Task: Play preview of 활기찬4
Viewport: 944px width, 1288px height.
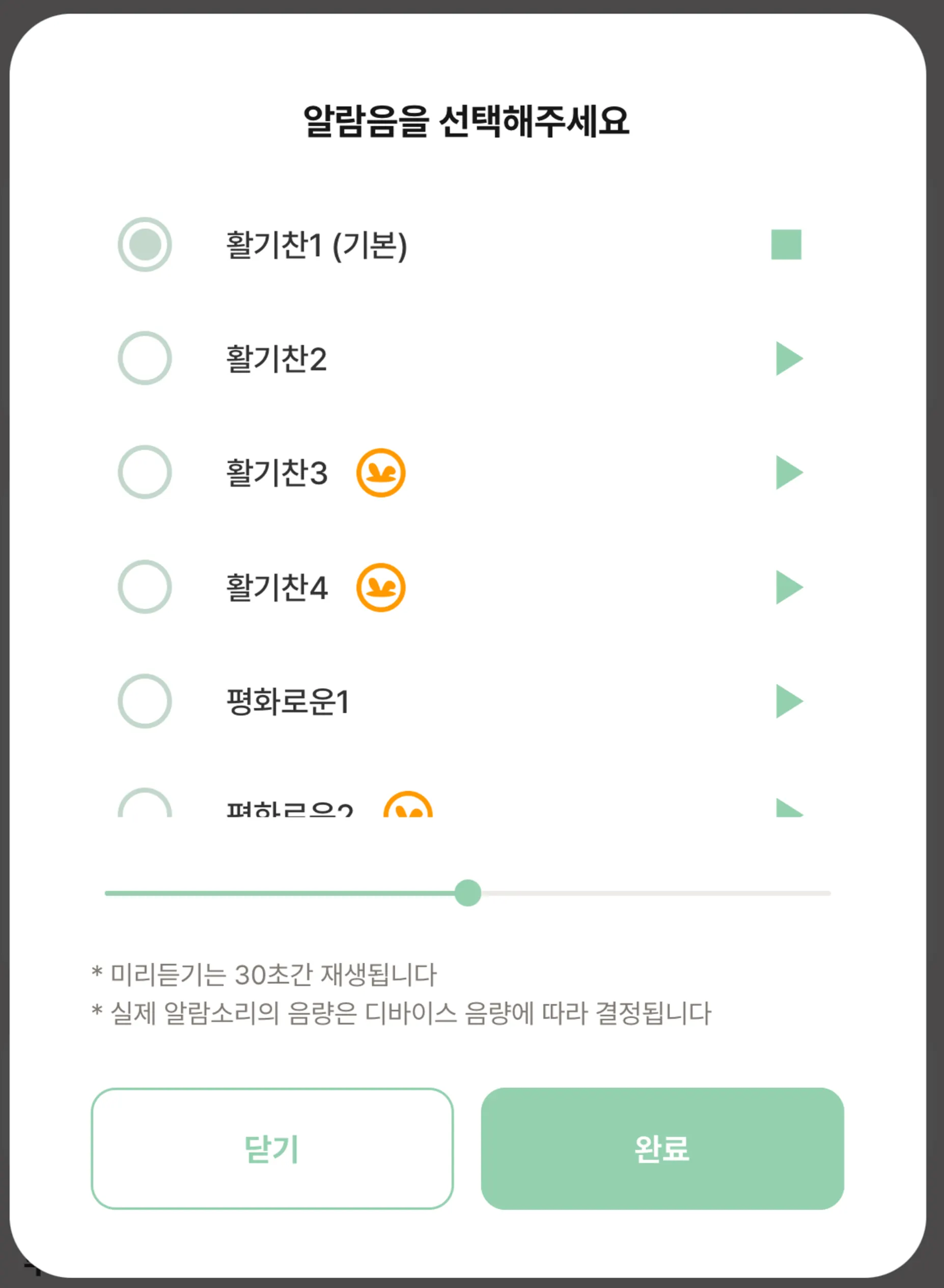Action: [789, 587]
